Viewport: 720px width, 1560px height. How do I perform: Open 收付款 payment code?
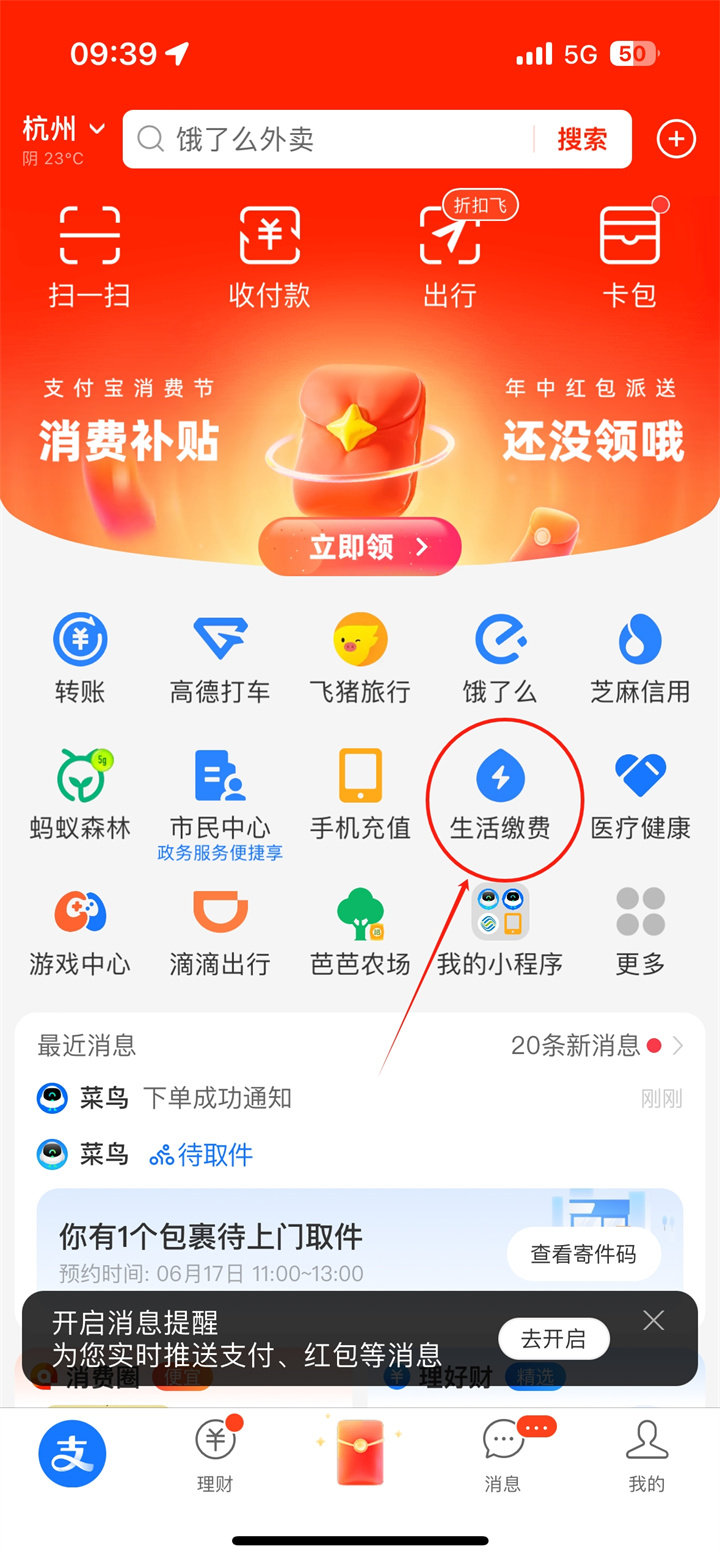pyautogui.click(x=268, y=250)
